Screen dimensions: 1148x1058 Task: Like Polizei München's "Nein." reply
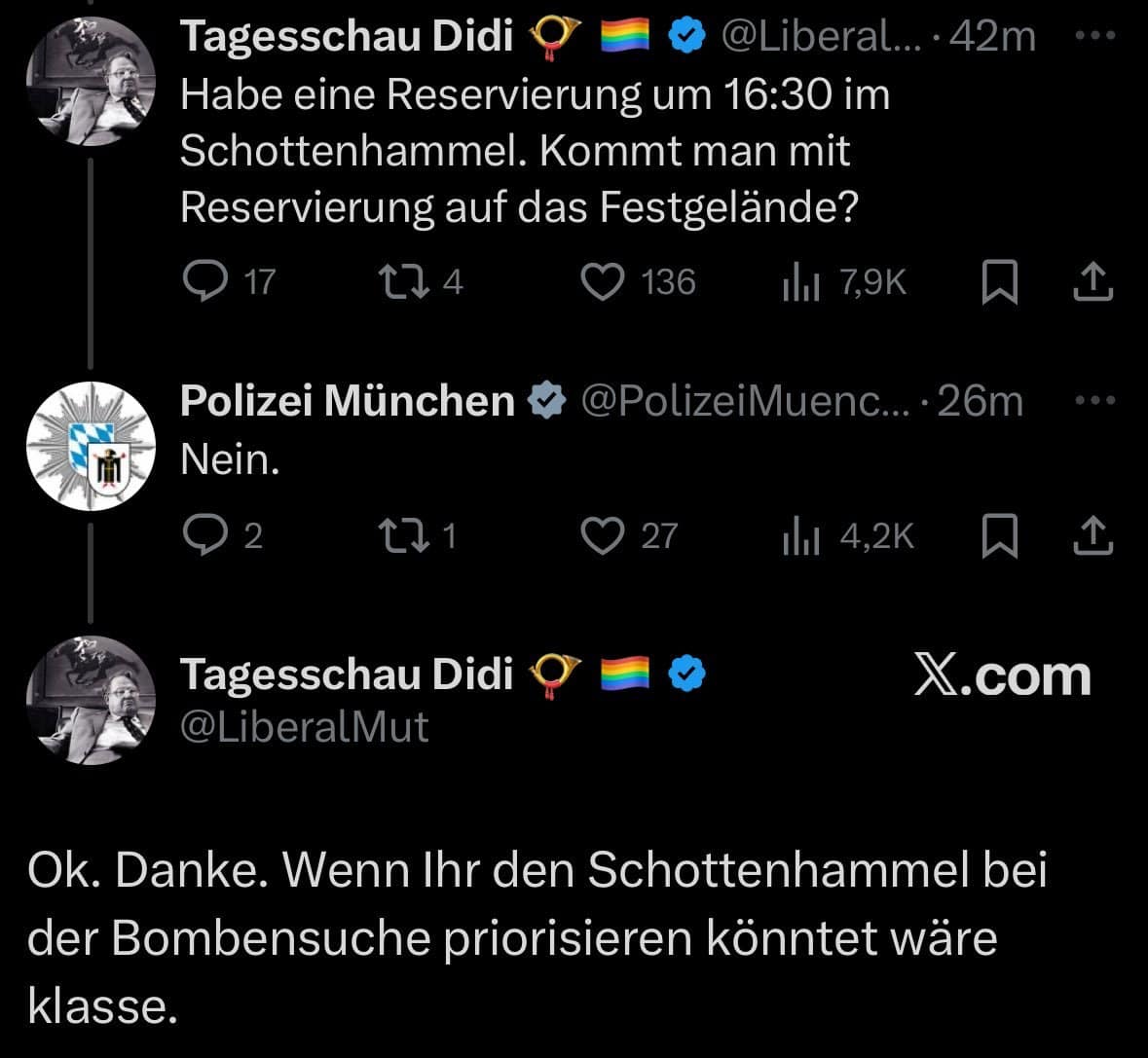tap(602, 535)
